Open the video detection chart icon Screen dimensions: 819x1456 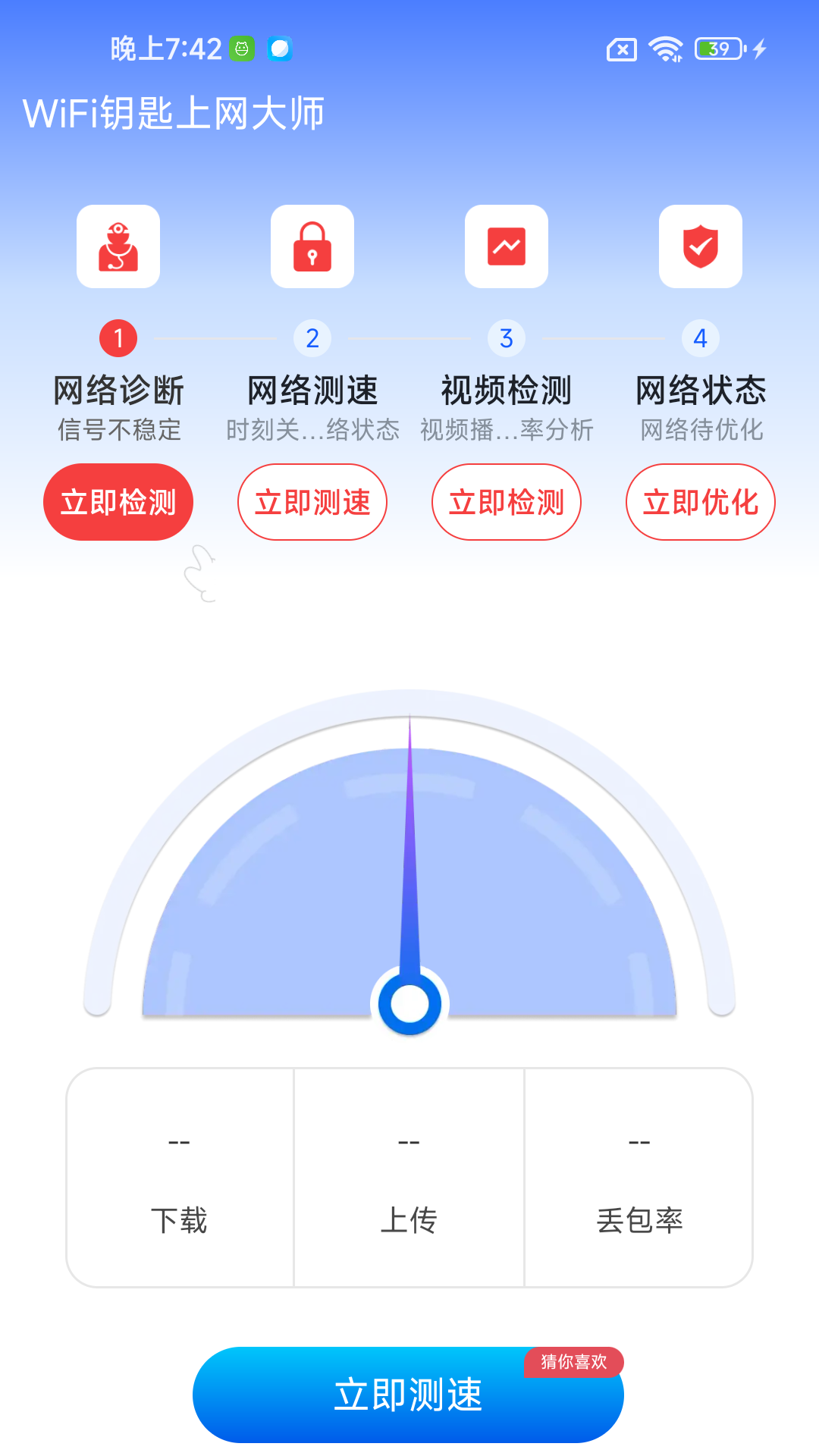click(x=507, y=247)
